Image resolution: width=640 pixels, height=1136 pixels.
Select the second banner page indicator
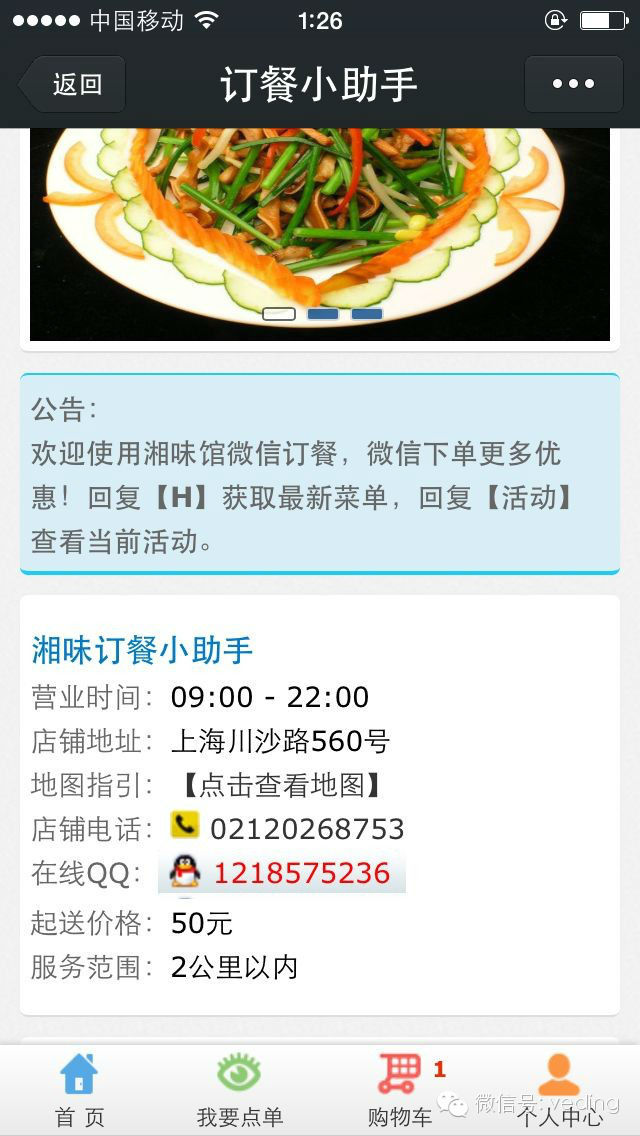[322, 314]
